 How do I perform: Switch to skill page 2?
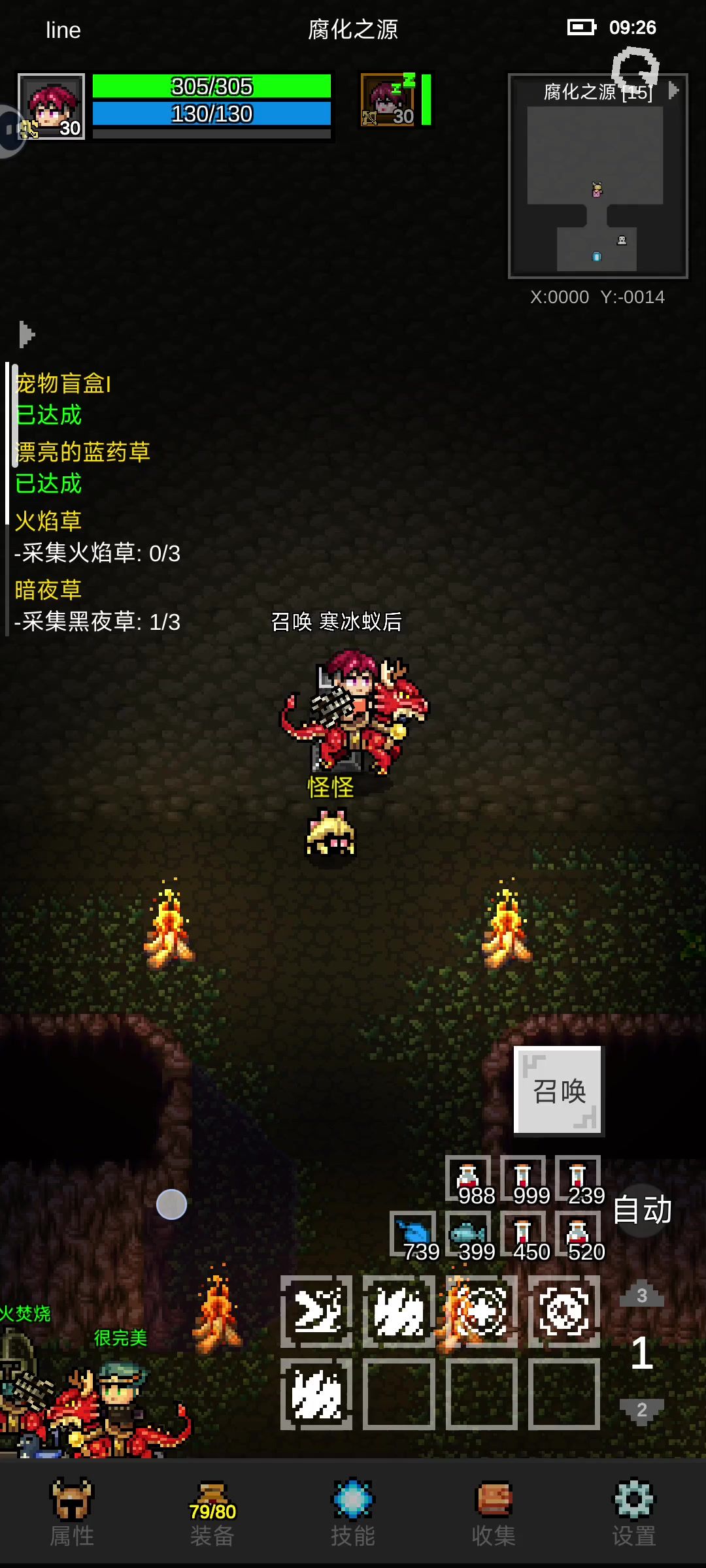(x=641, y=1410)
